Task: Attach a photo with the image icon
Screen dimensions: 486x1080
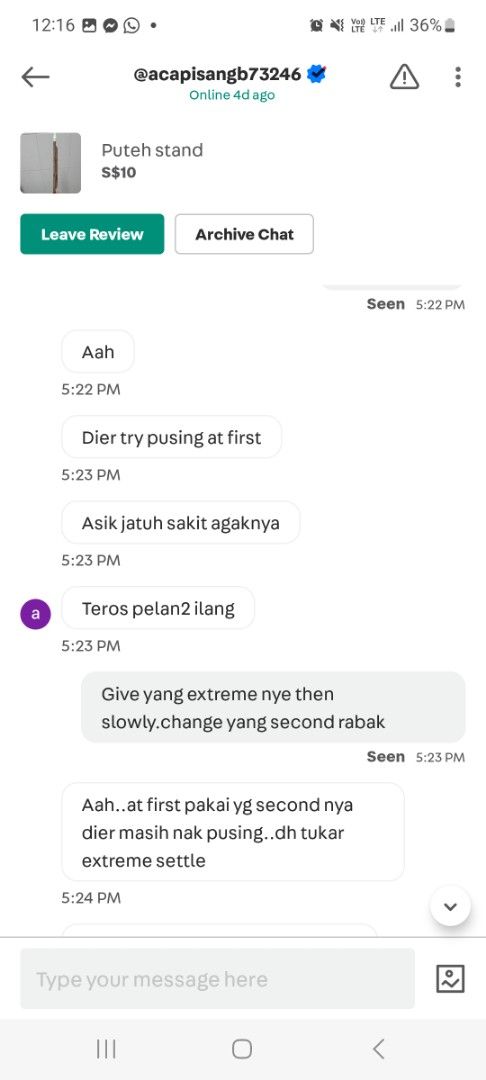Action: pos(451,979)
